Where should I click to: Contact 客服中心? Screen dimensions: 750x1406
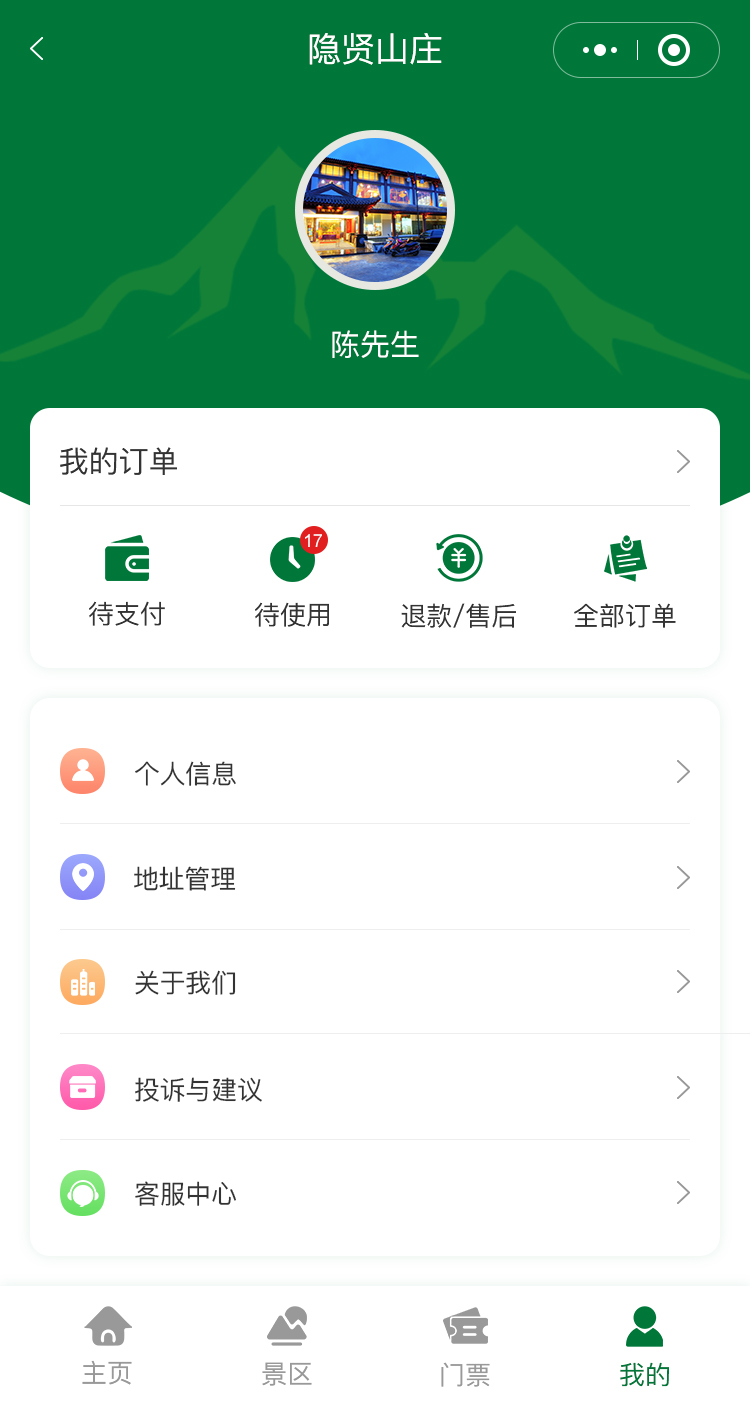[375, 1193]
